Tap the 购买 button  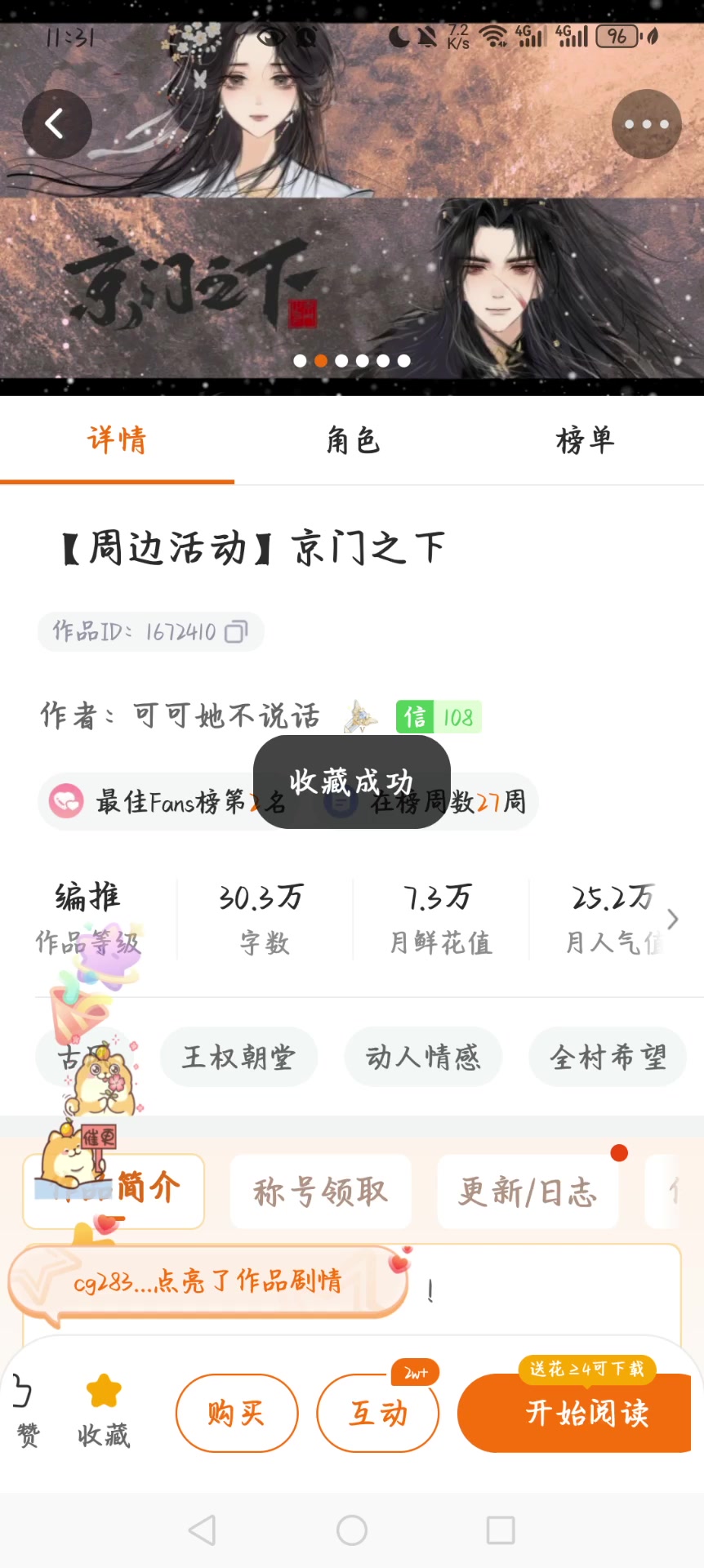[x=237, y=1413]
